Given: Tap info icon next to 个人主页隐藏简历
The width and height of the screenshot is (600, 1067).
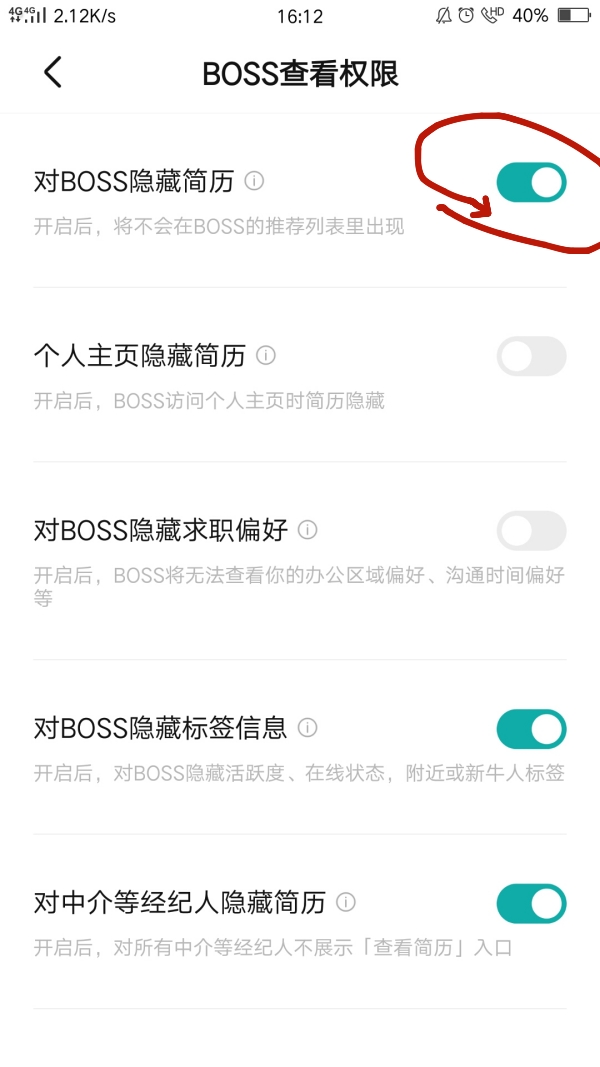Looking at the screenshot, I should pyautogui.click(x=266, y=355).
